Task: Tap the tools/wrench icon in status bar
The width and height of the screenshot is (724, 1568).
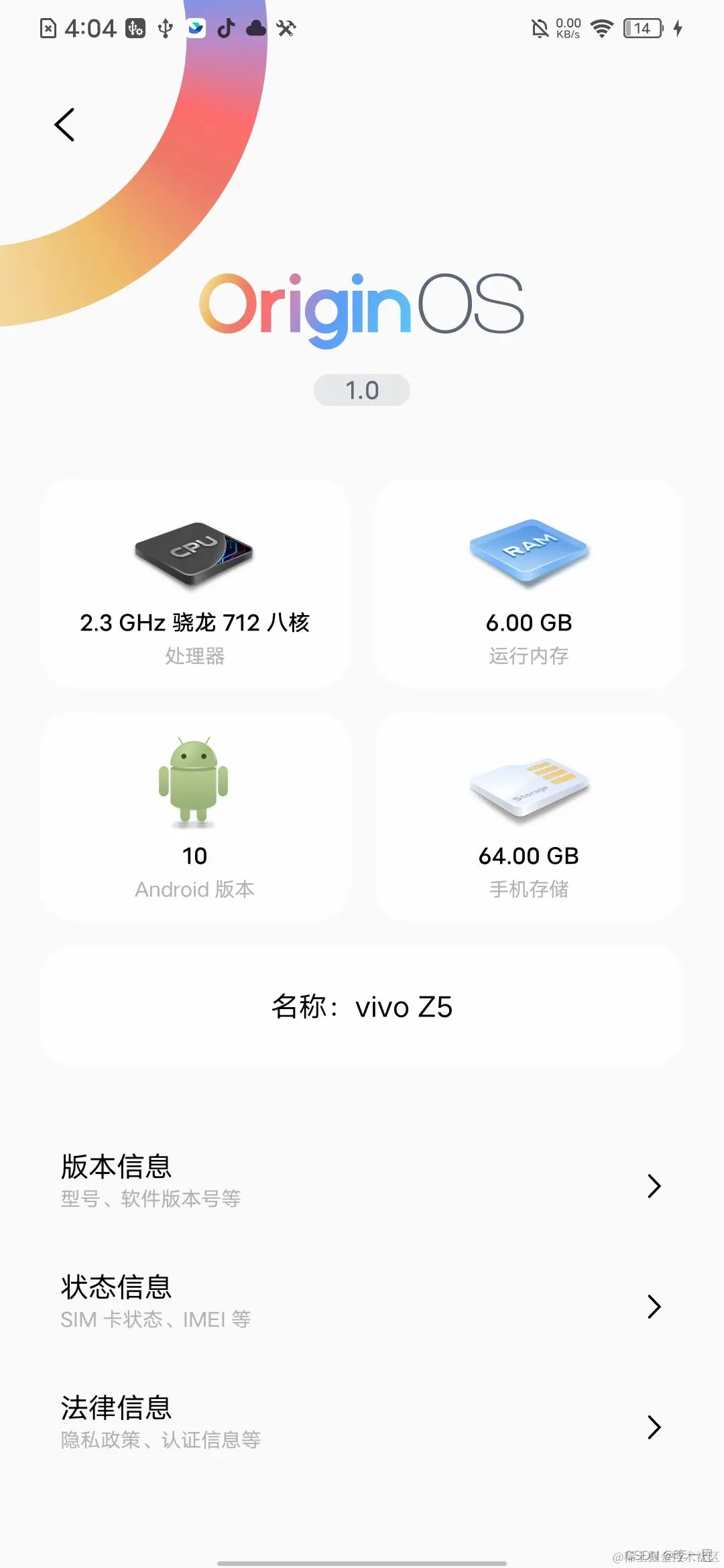Action: [x=286, y=28]
